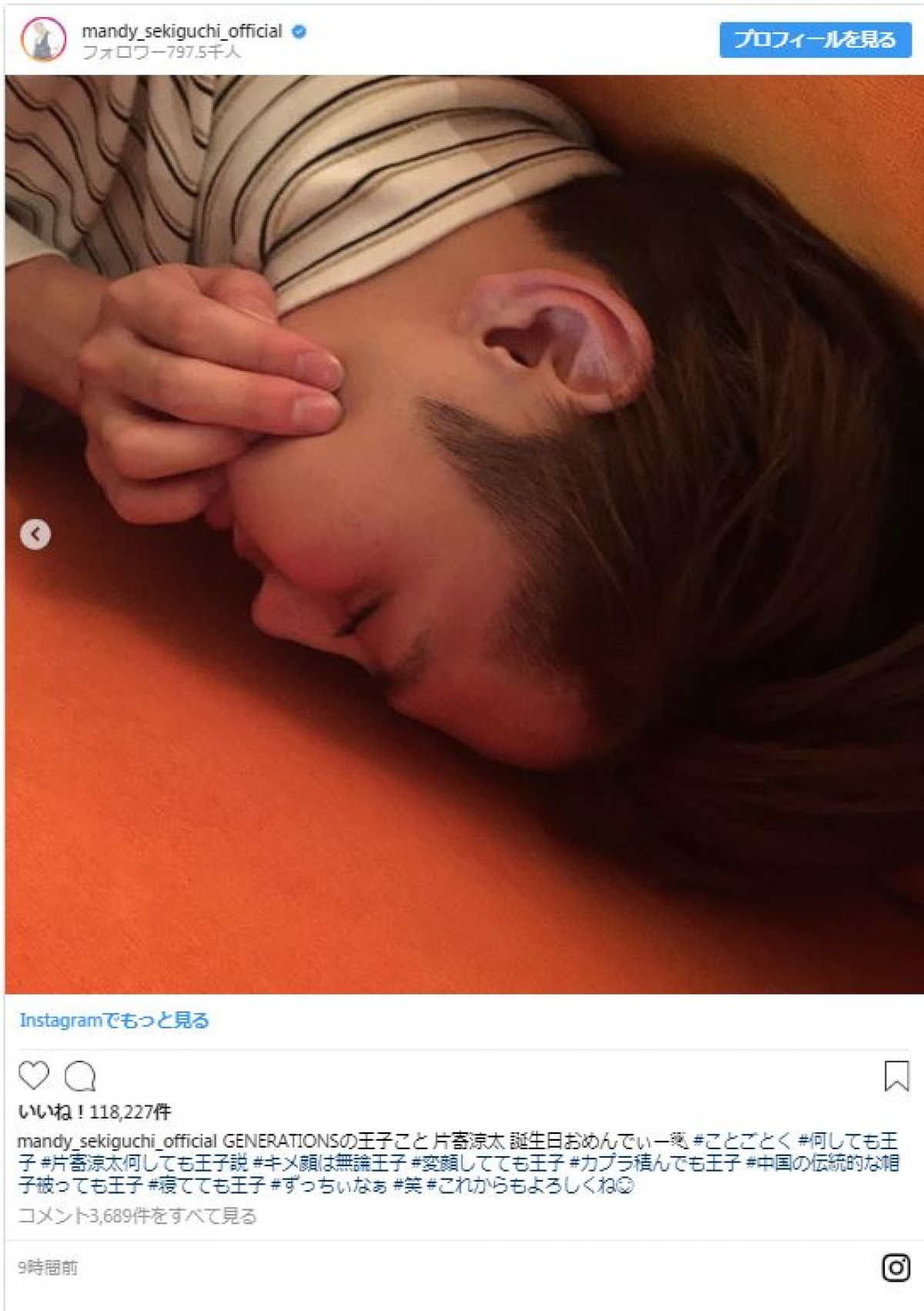This screenshot has height=1311, width=924.
Task: Open hashtag #ことごとく
Action: click(742, 1140)
